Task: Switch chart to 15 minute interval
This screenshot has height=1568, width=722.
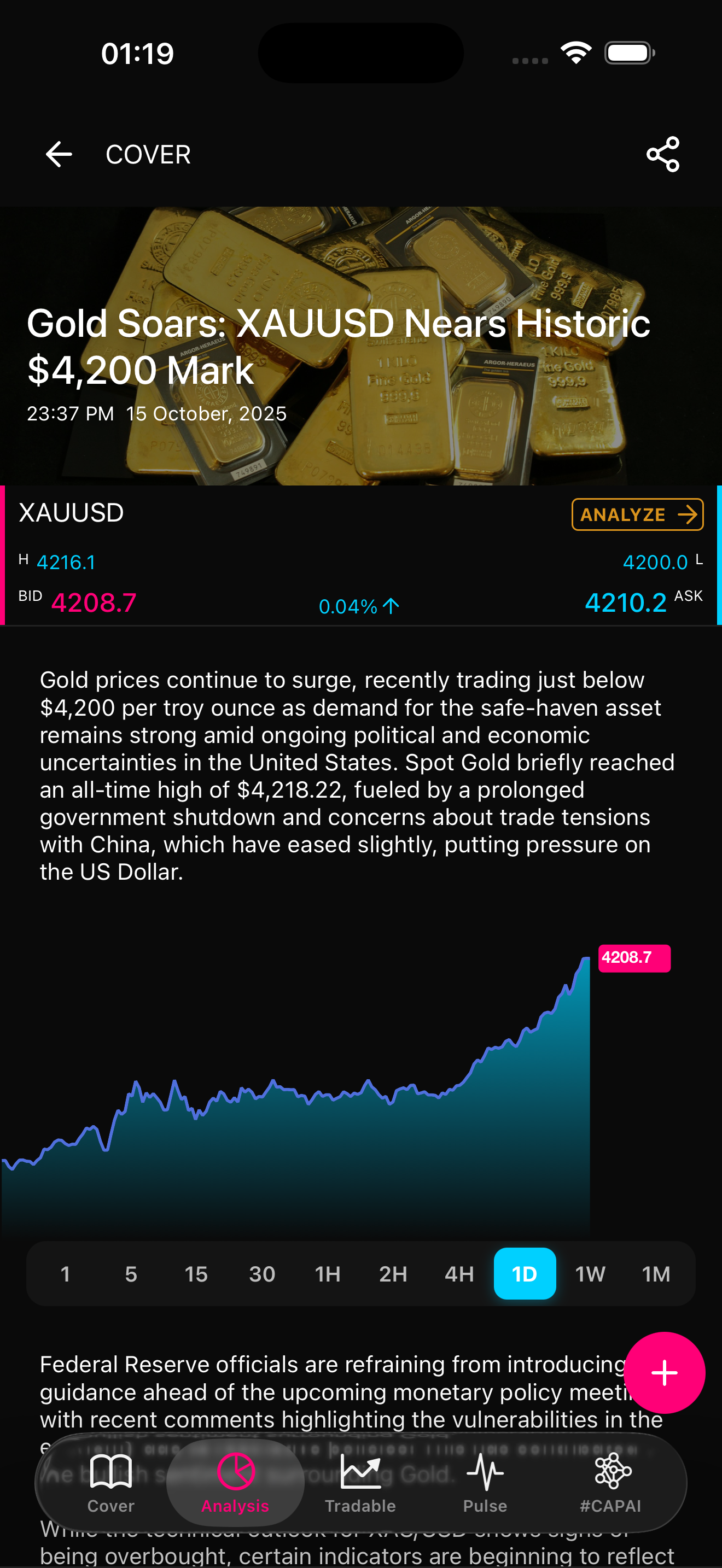Action: point(196,1274)
